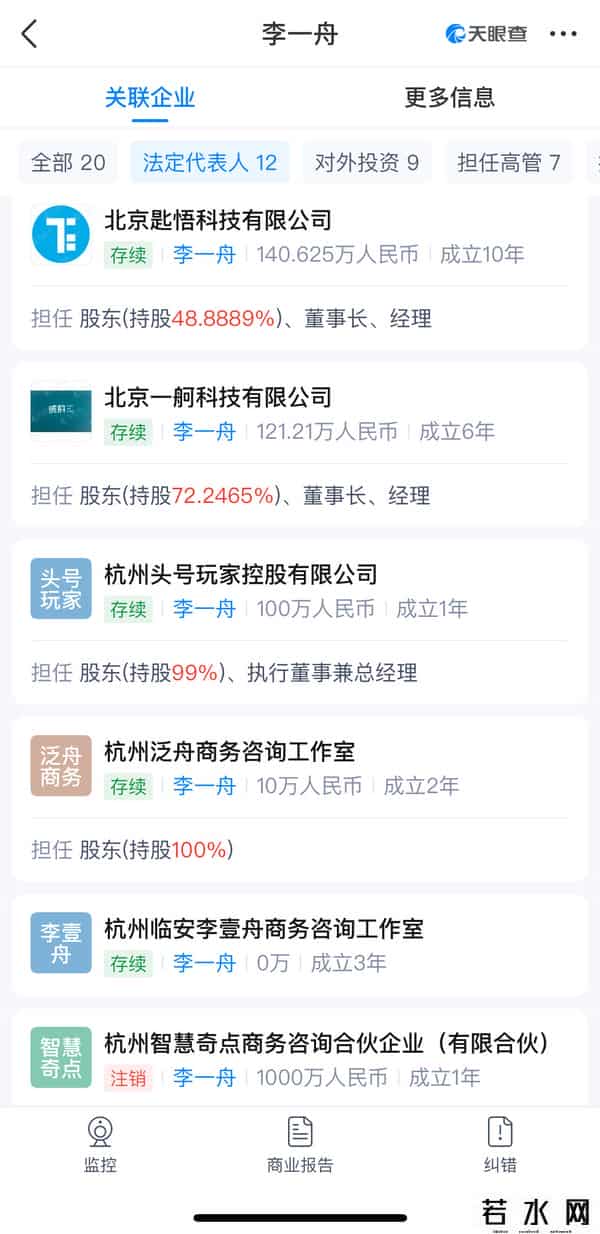Open the 商业报告 report

click(x=300, y=1145)
